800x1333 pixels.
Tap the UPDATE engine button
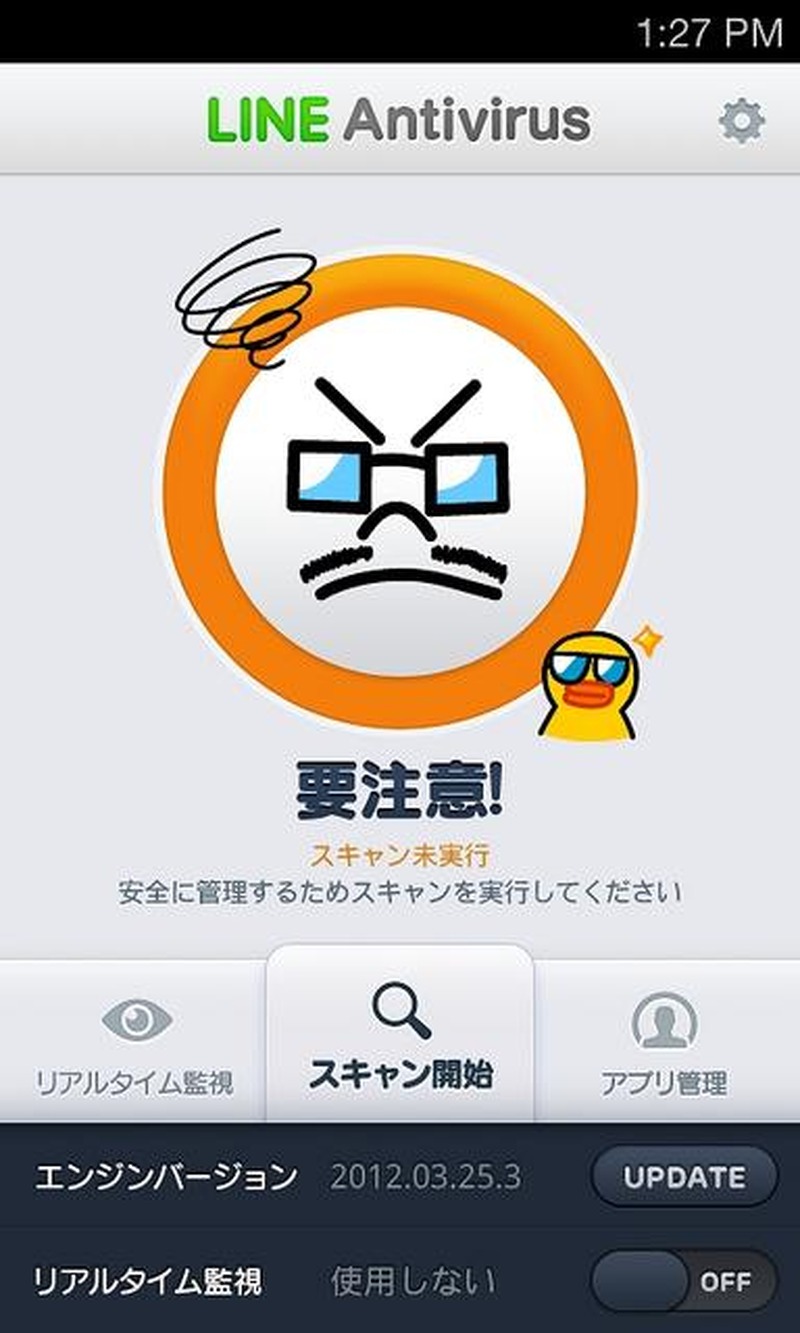pyautogui.click(x=684, y=1177)
